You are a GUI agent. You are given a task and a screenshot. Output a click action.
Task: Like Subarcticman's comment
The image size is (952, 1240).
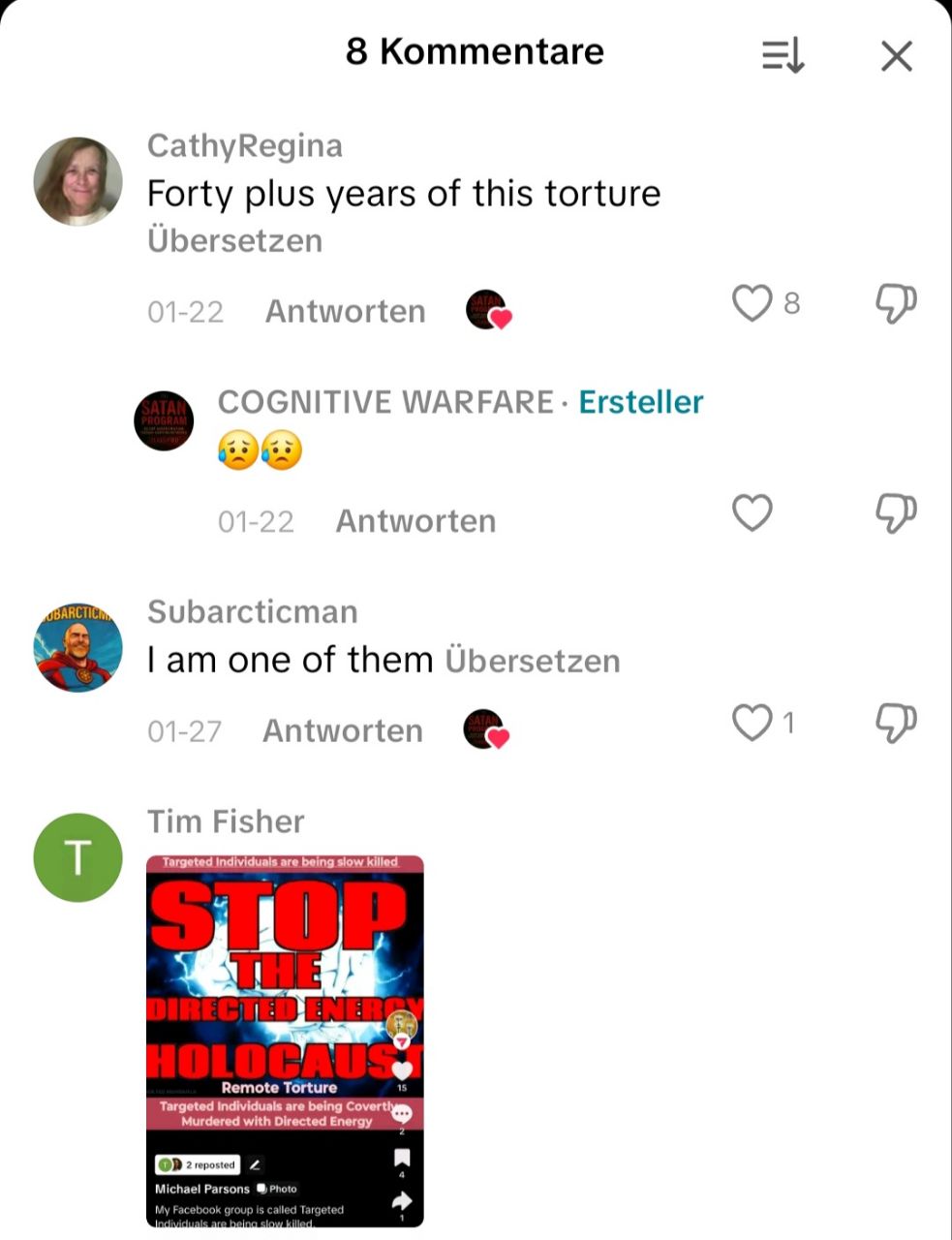coord(752,723)
